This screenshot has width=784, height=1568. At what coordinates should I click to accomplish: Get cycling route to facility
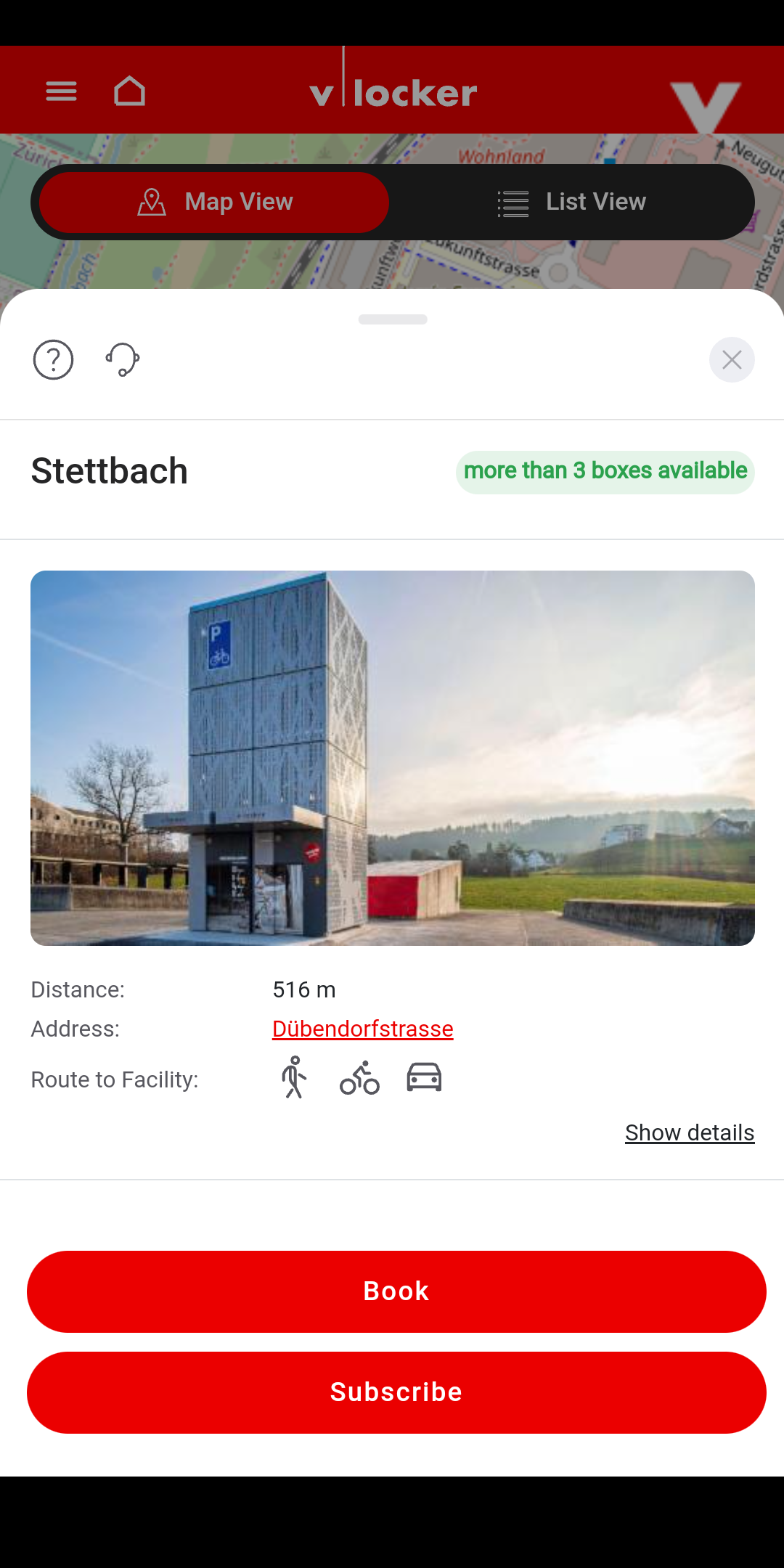[359, 1077]
